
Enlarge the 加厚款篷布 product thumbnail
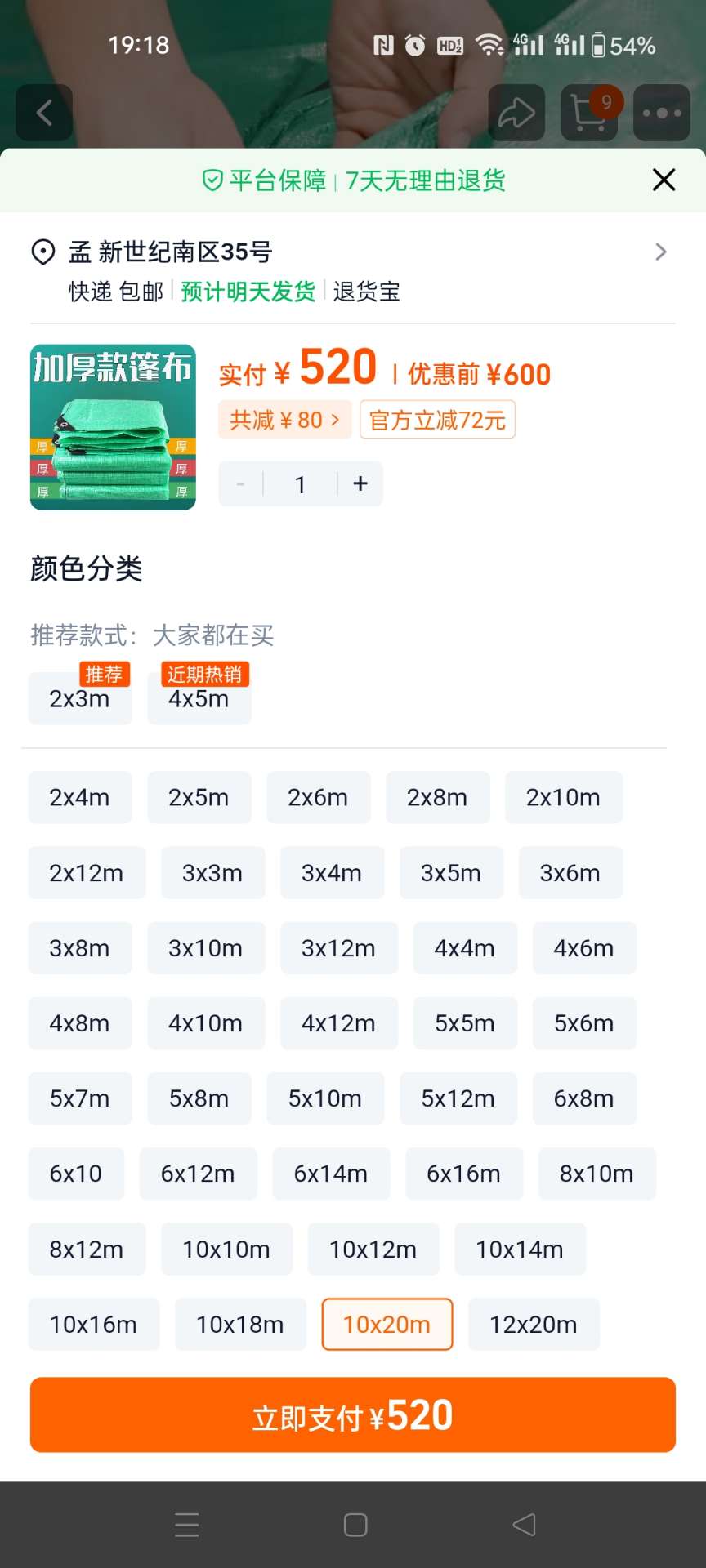coord(113,427)
